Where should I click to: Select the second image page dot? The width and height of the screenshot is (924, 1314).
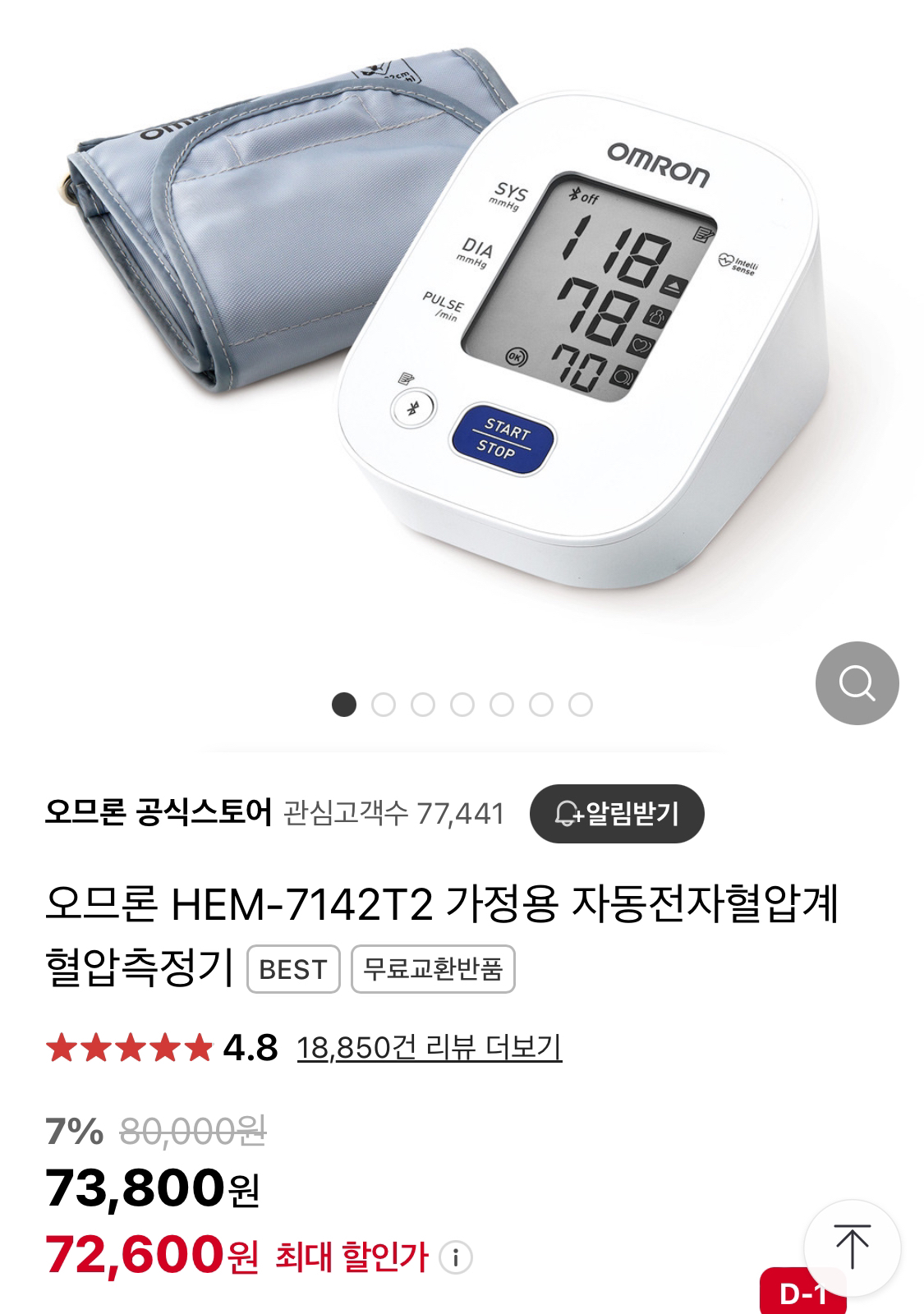coord(384,705)
